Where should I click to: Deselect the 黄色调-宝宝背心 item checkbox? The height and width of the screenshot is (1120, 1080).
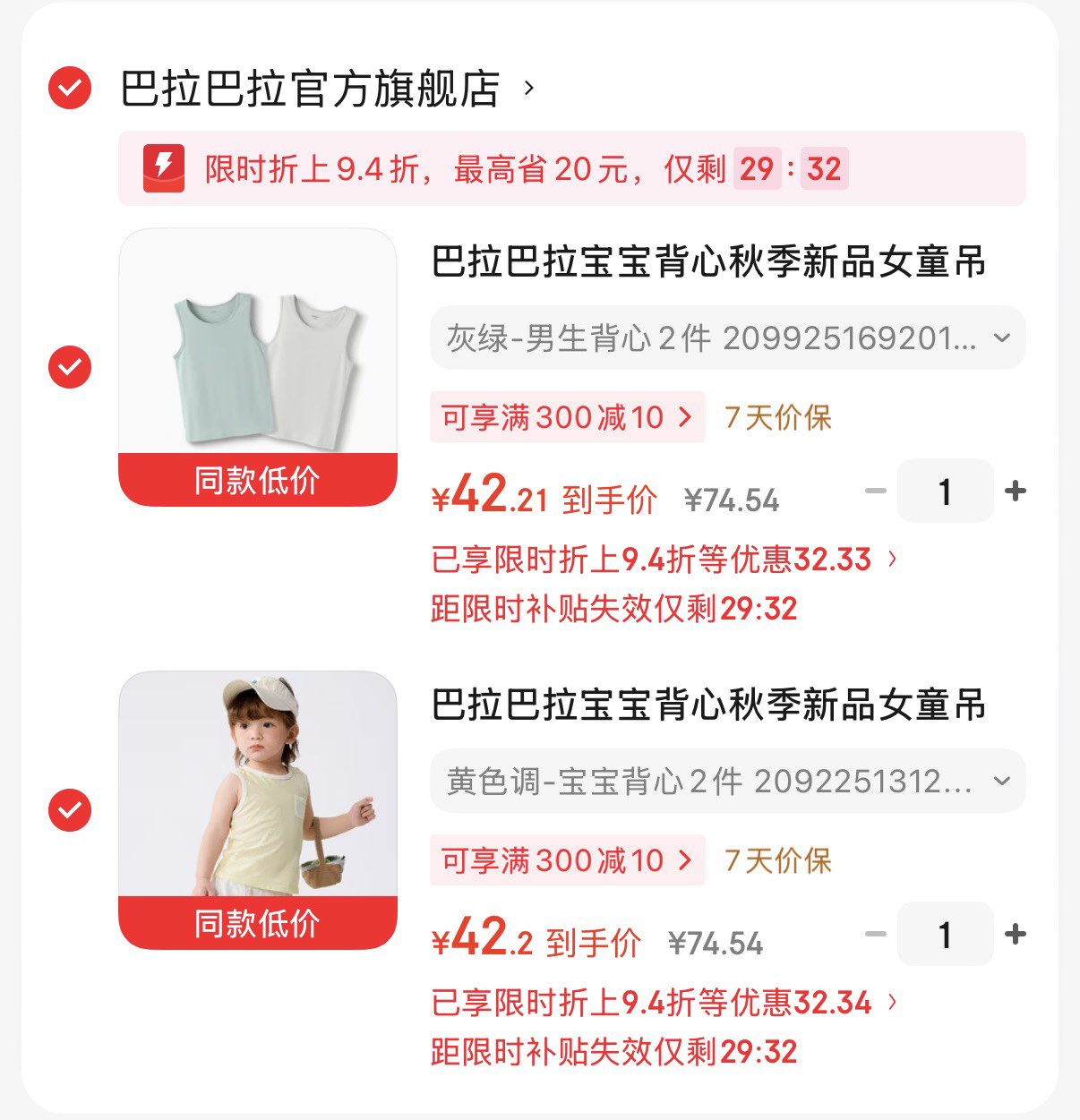70,810
